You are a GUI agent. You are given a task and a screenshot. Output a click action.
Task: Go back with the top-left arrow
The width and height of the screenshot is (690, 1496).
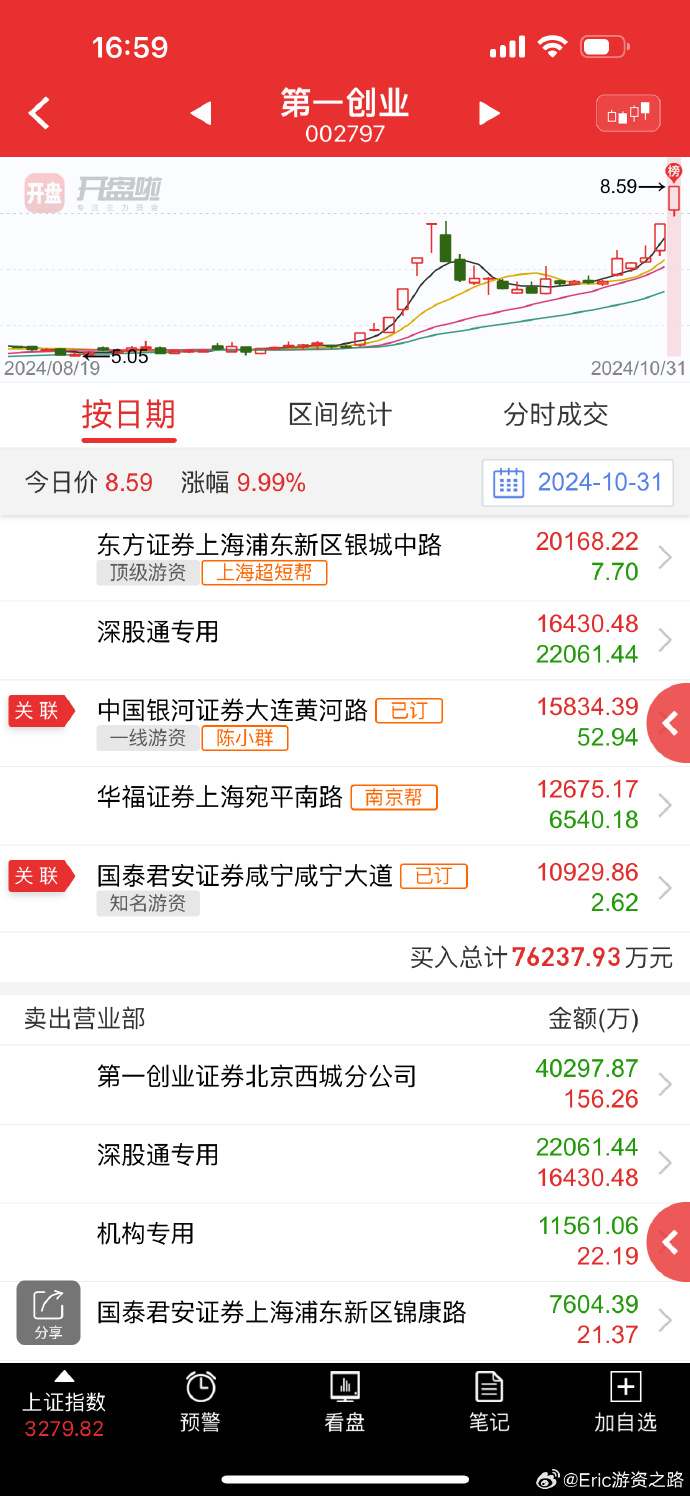pyautogui.click(x=39, y=113)
